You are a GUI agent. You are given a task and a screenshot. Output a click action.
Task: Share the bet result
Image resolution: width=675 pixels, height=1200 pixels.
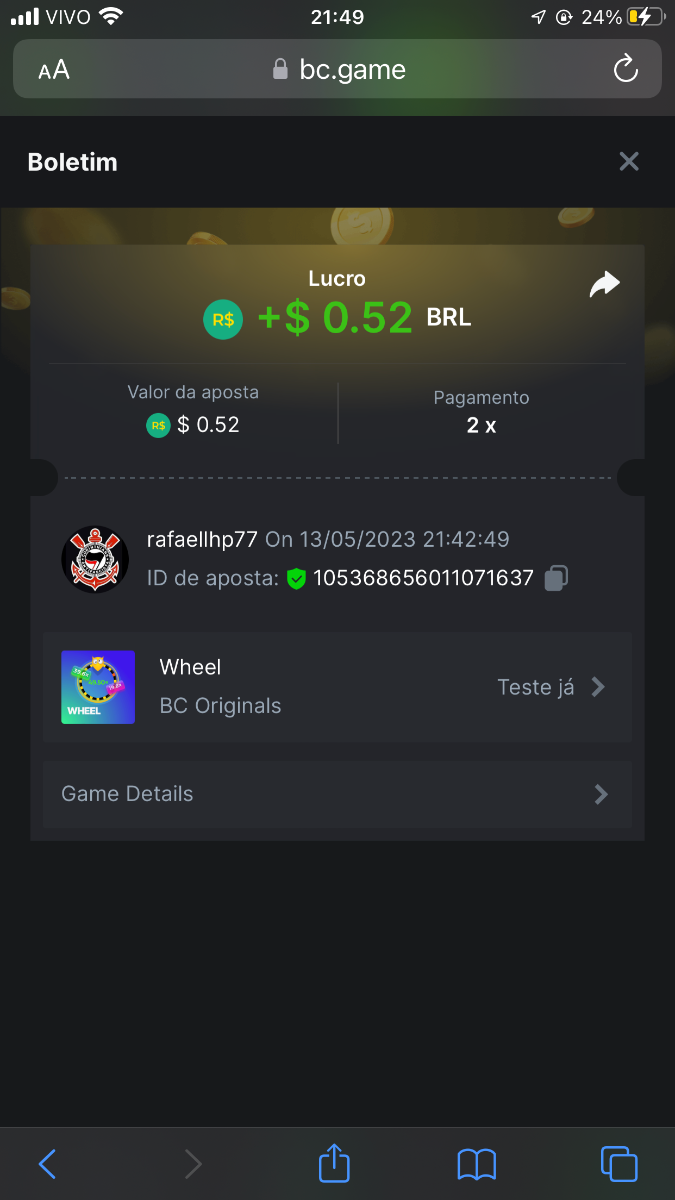tap(604, 285)
